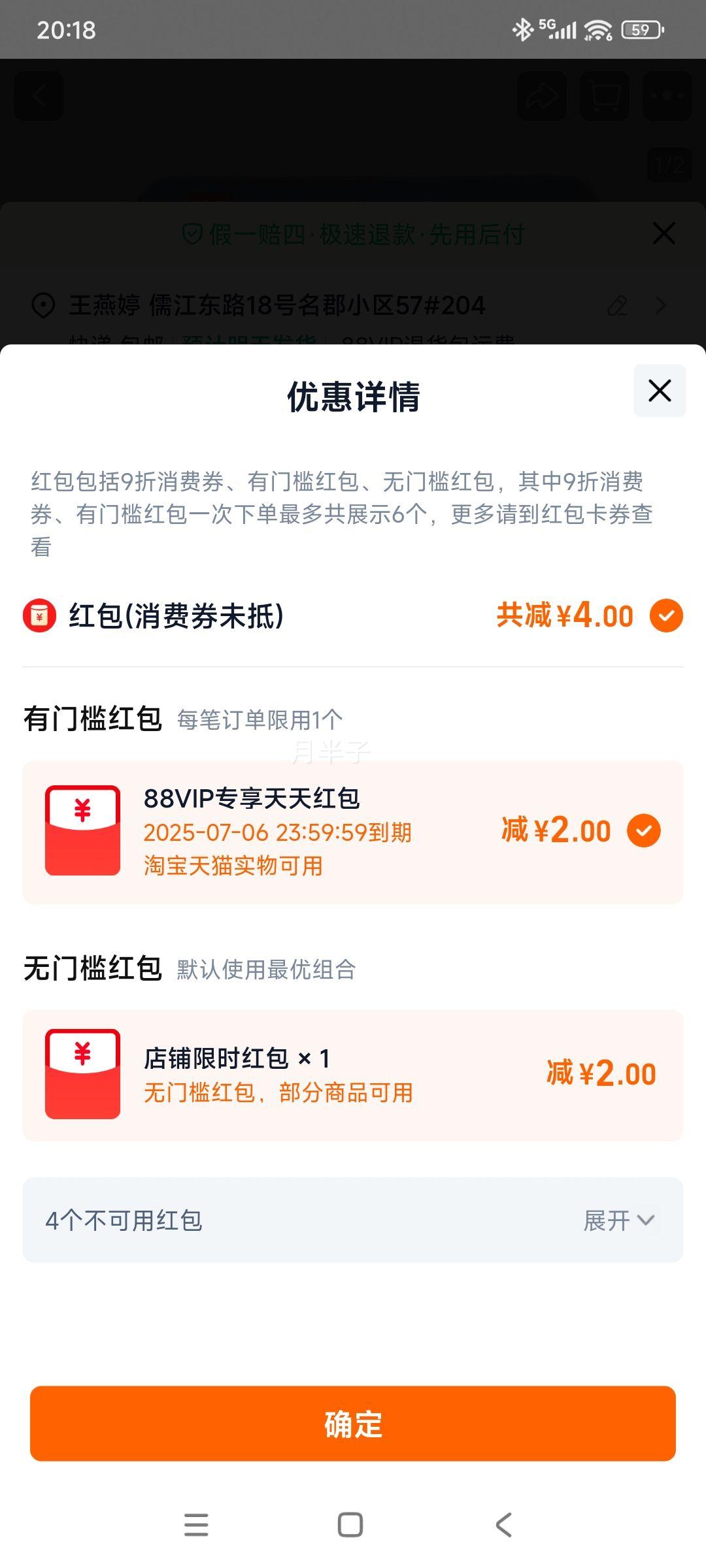Open recent apps from navigation bar
706x1568 pixels.
tap(196, 1525)
